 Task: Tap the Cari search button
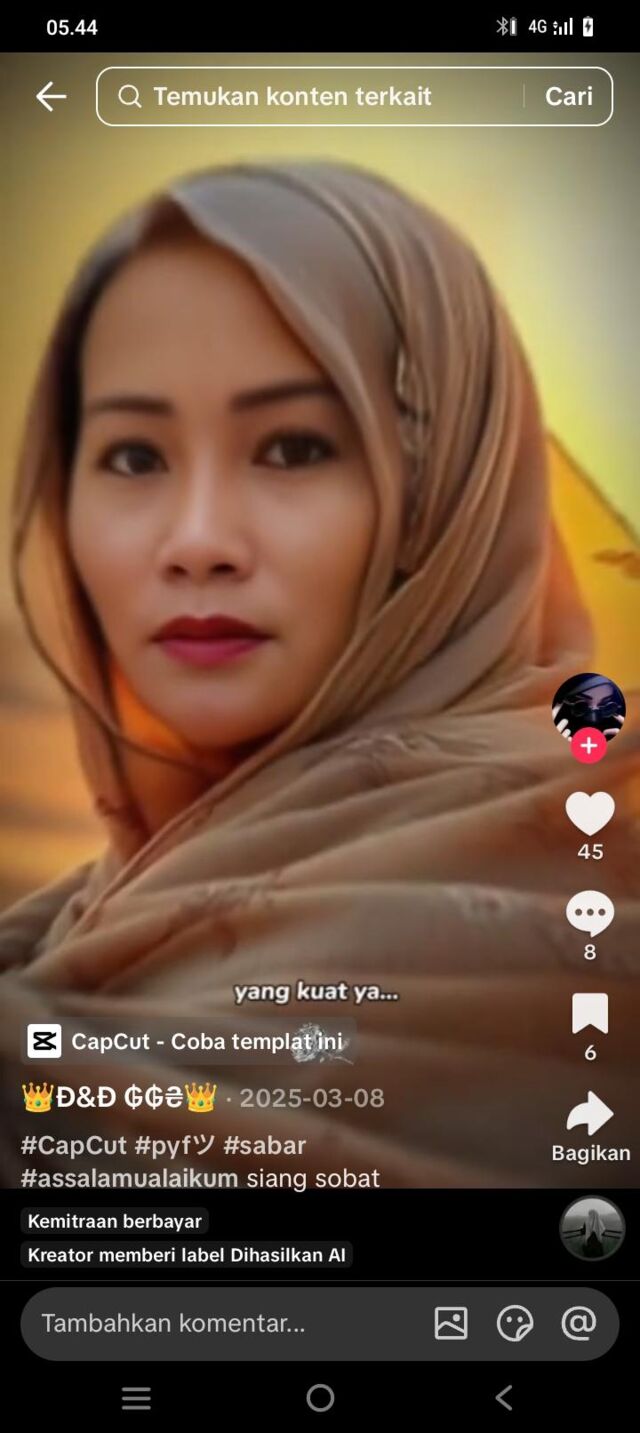click(x=568, y=96)
